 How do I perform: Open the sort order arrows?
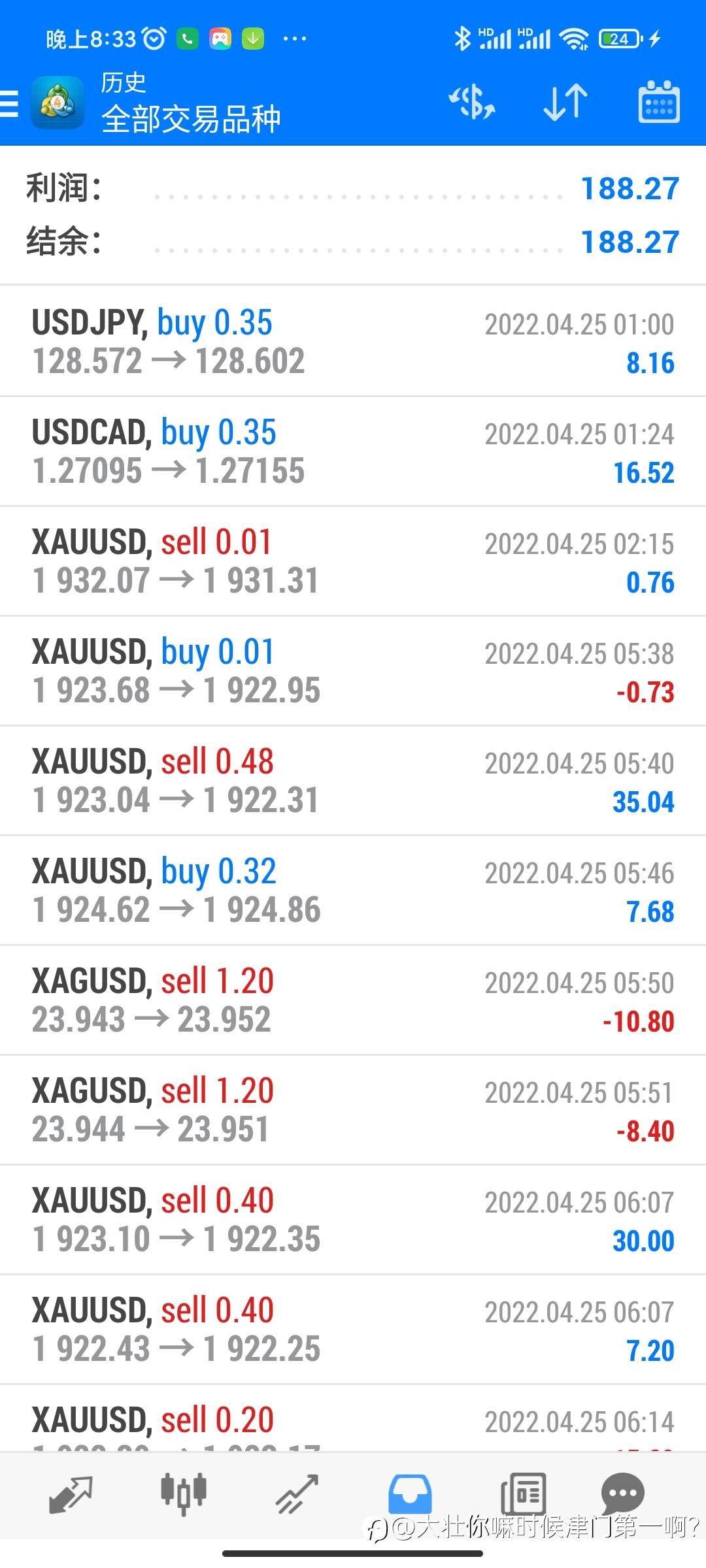[565, 103]
